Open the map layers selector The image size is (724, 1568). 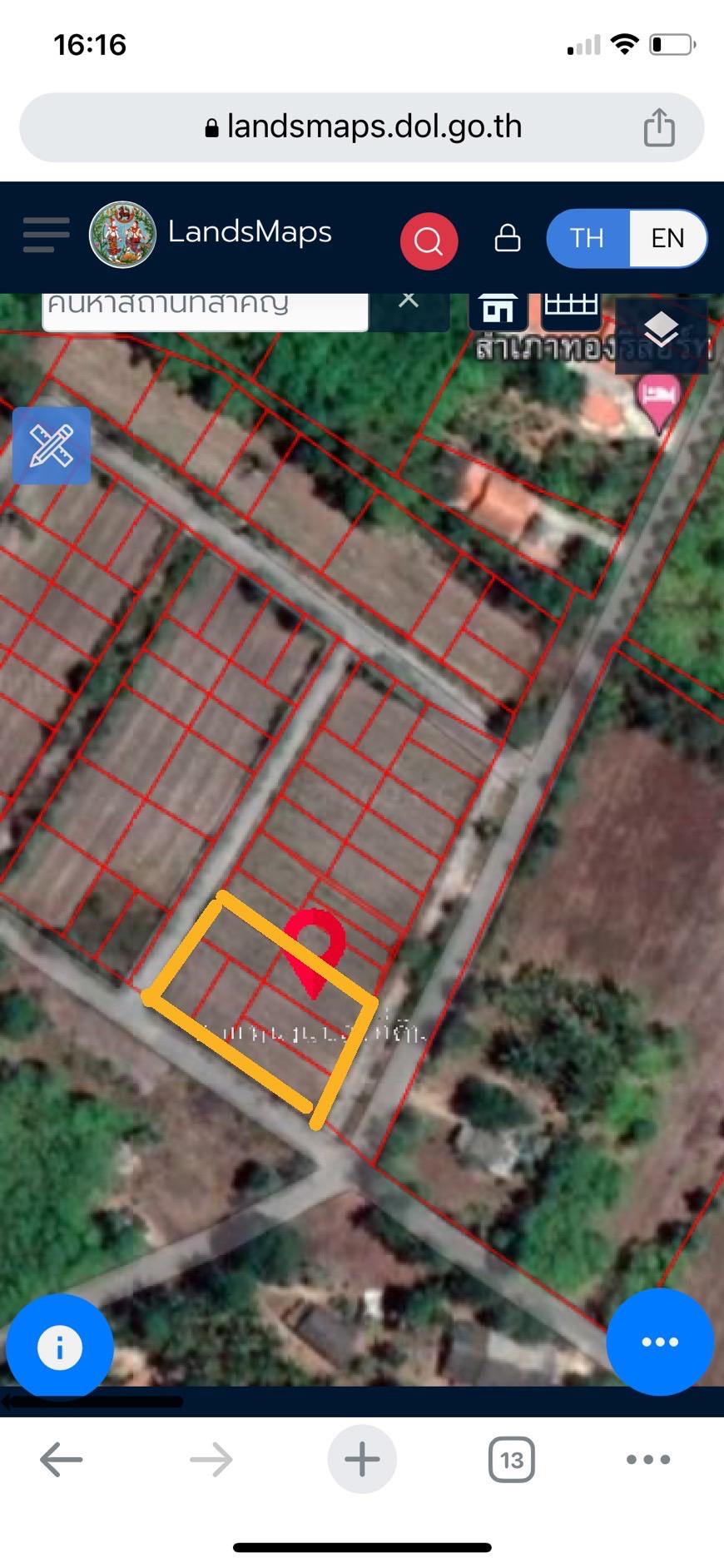[662, 331]
